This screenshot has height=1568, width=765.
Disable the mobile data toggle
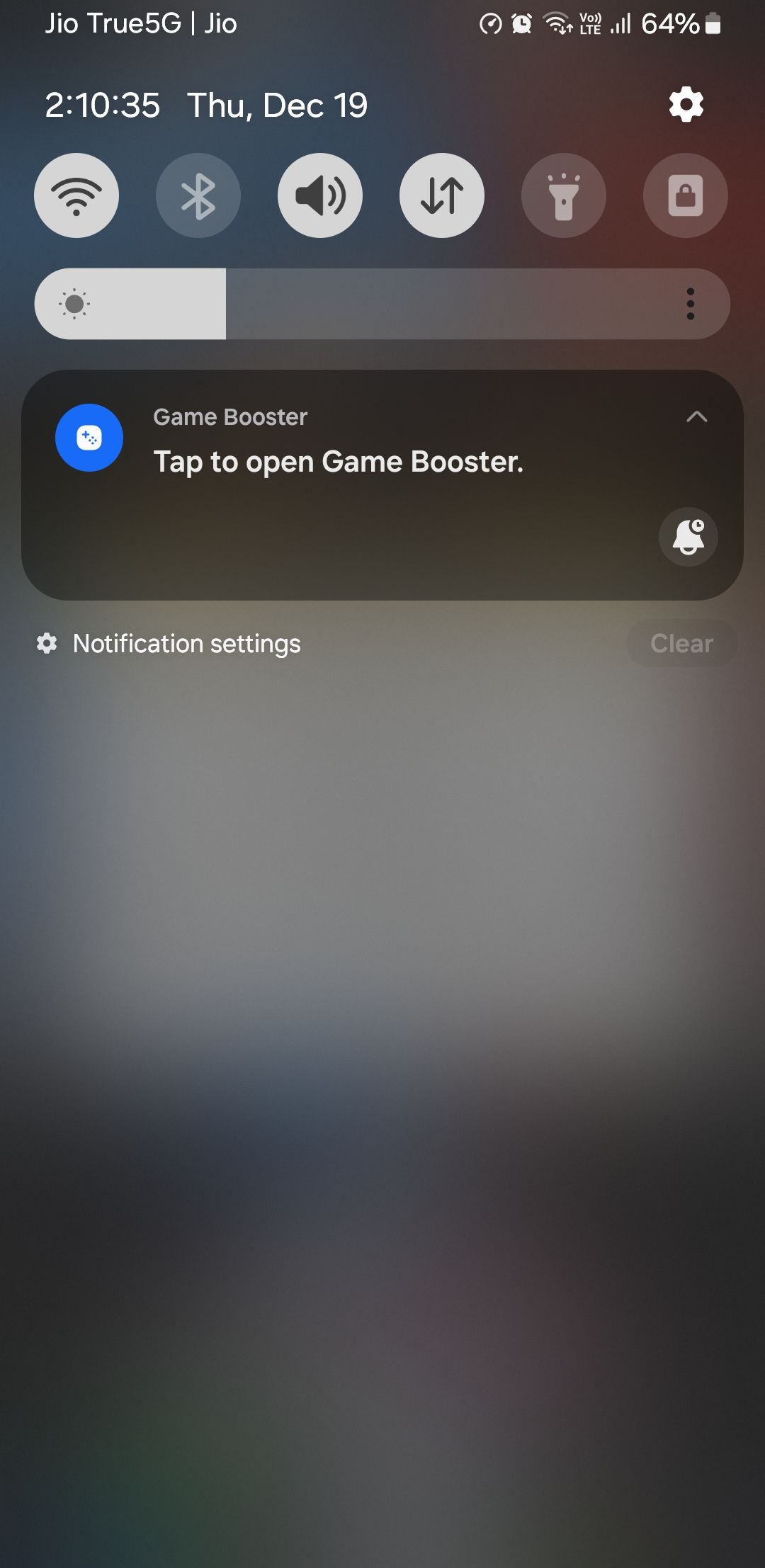442,195
